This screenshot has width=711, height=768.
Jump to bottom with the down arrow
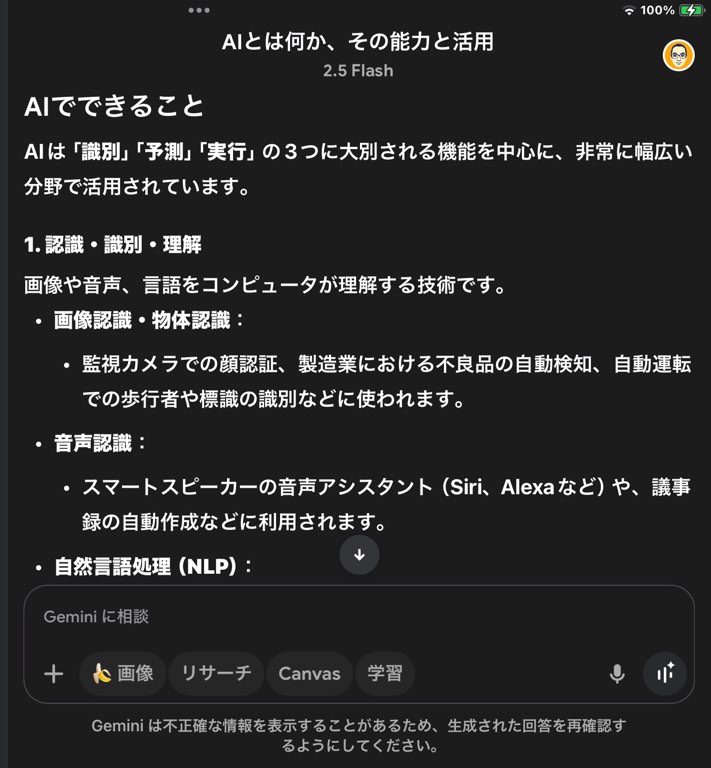point(359,555)
